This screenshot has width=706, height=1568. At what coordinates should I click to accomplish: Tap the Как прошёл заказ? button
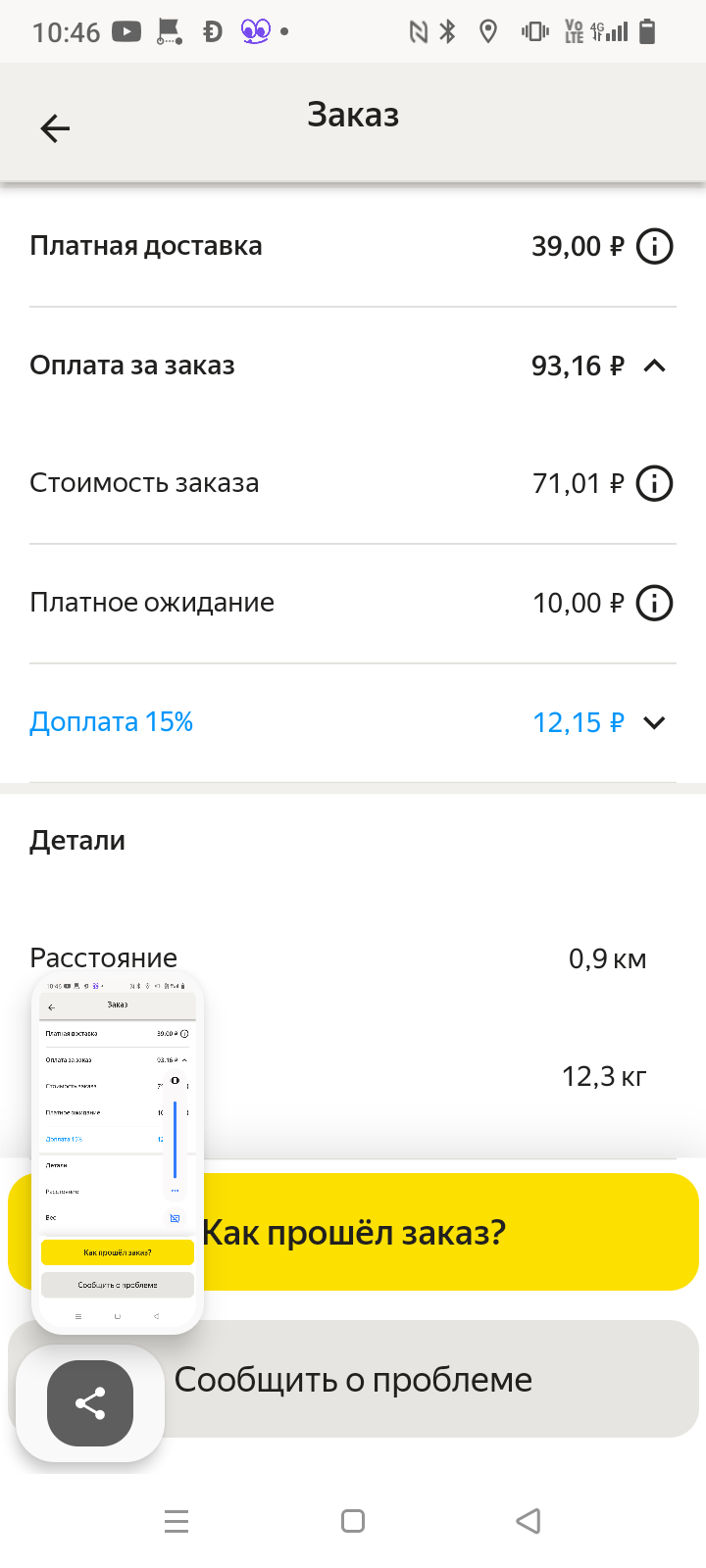(353, 1232)
